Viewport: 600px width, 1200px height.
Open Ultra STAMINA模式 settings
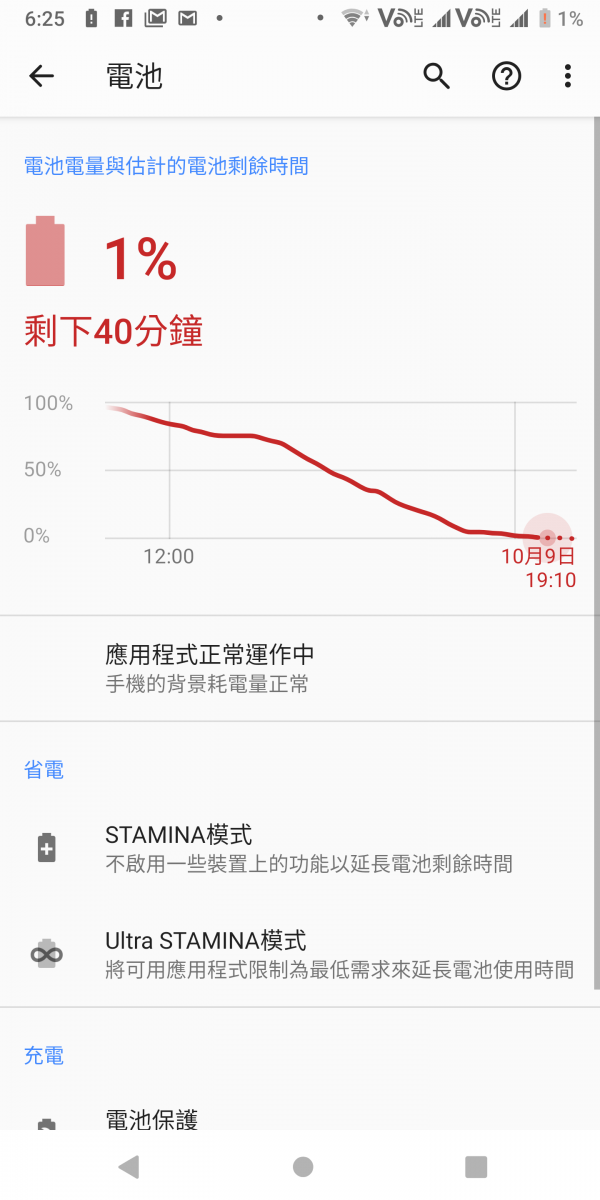tap(300, 954)
